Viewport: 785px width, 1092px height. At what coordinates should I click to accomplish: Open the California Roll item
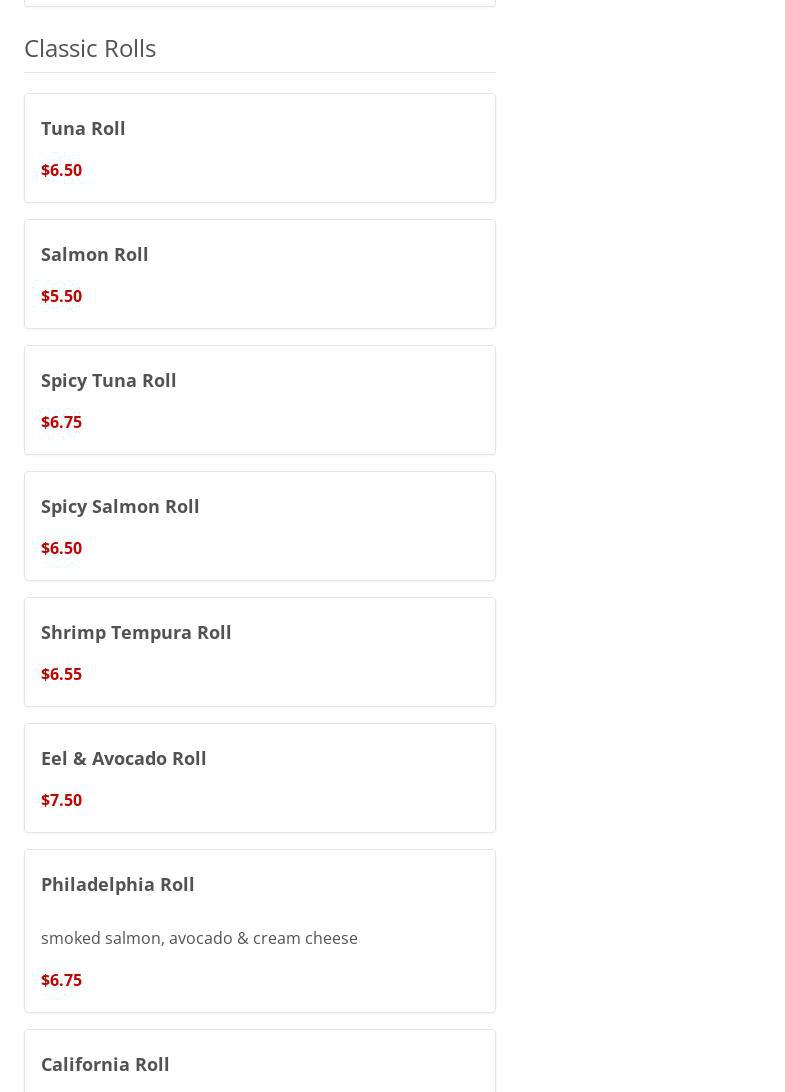(x=259, y=1064)
